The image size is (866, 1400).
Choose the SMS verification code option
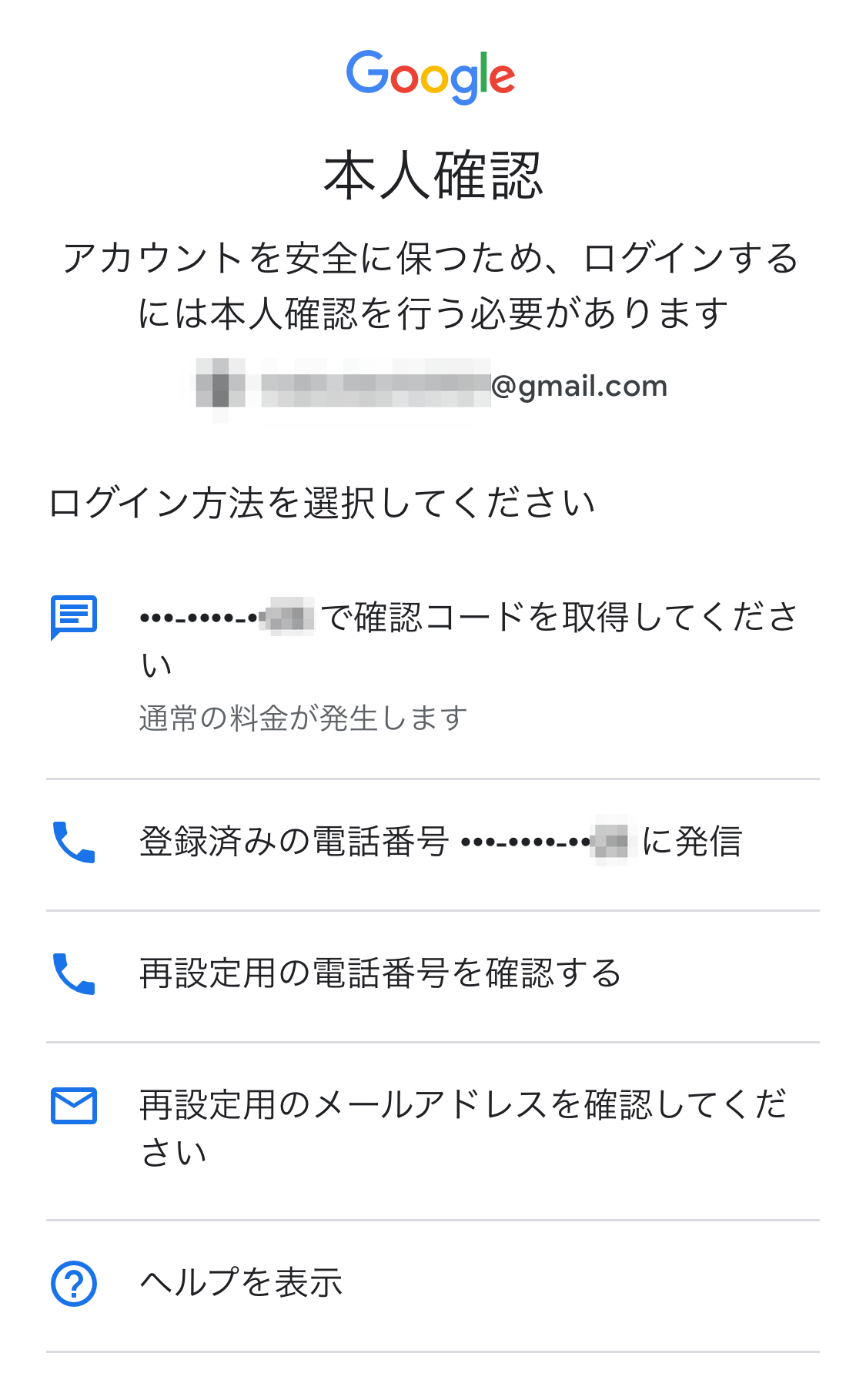(433, 665)
